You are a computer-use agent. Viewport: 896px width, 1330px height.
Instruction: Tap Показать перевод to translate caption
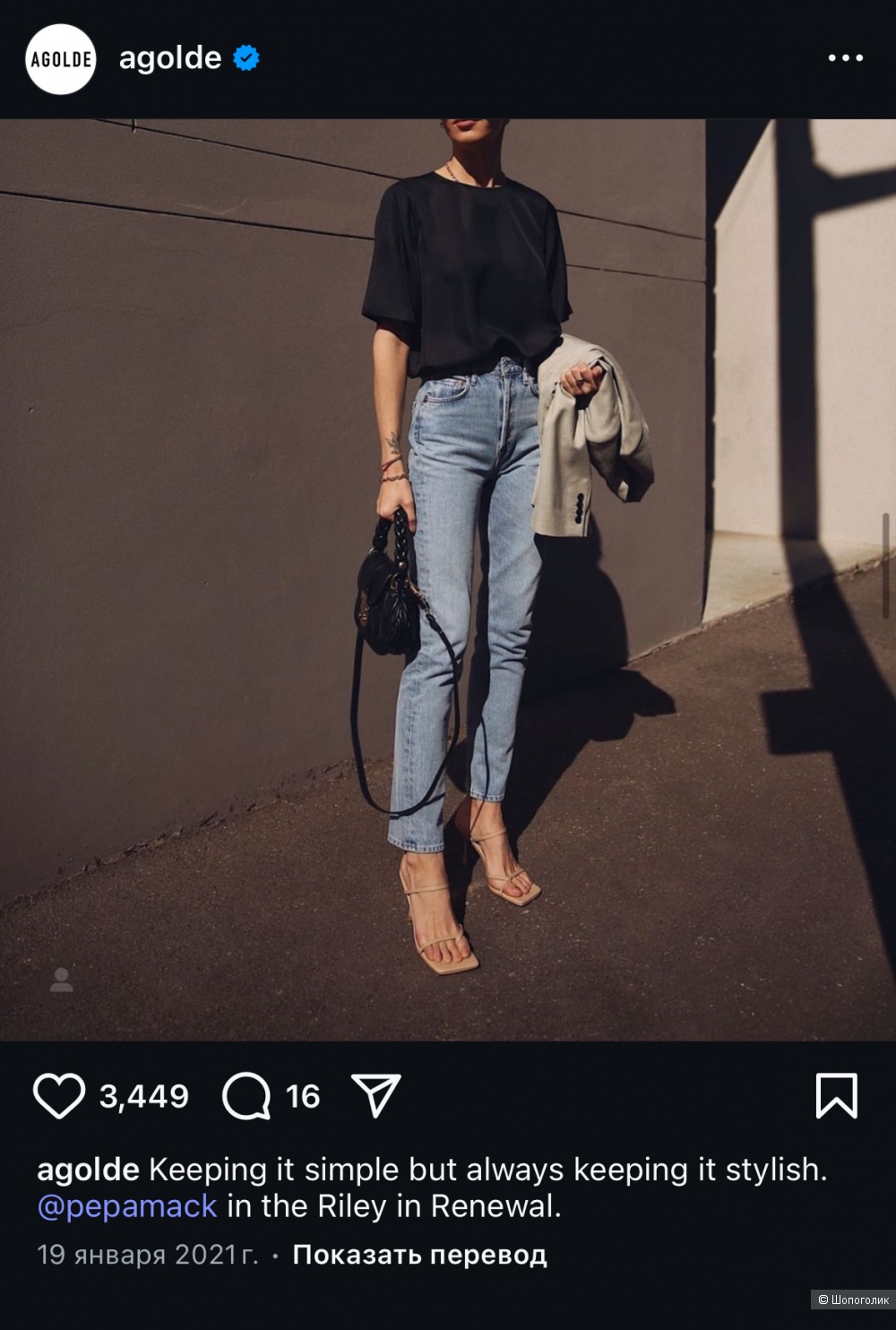(419, 1255)
